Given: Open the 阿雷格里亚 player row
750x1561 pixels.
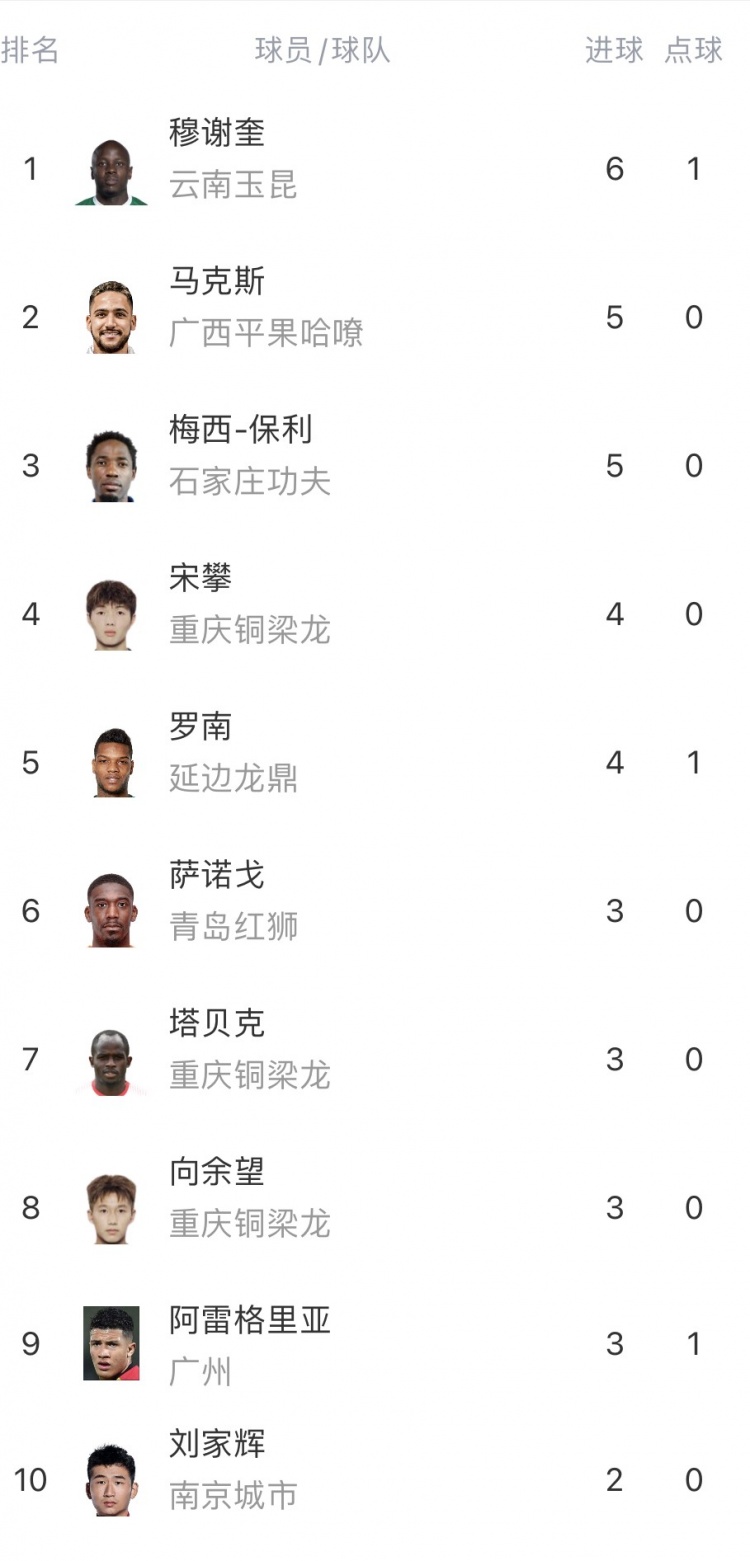Looking at the screenshot, I should click(375, 1344).
